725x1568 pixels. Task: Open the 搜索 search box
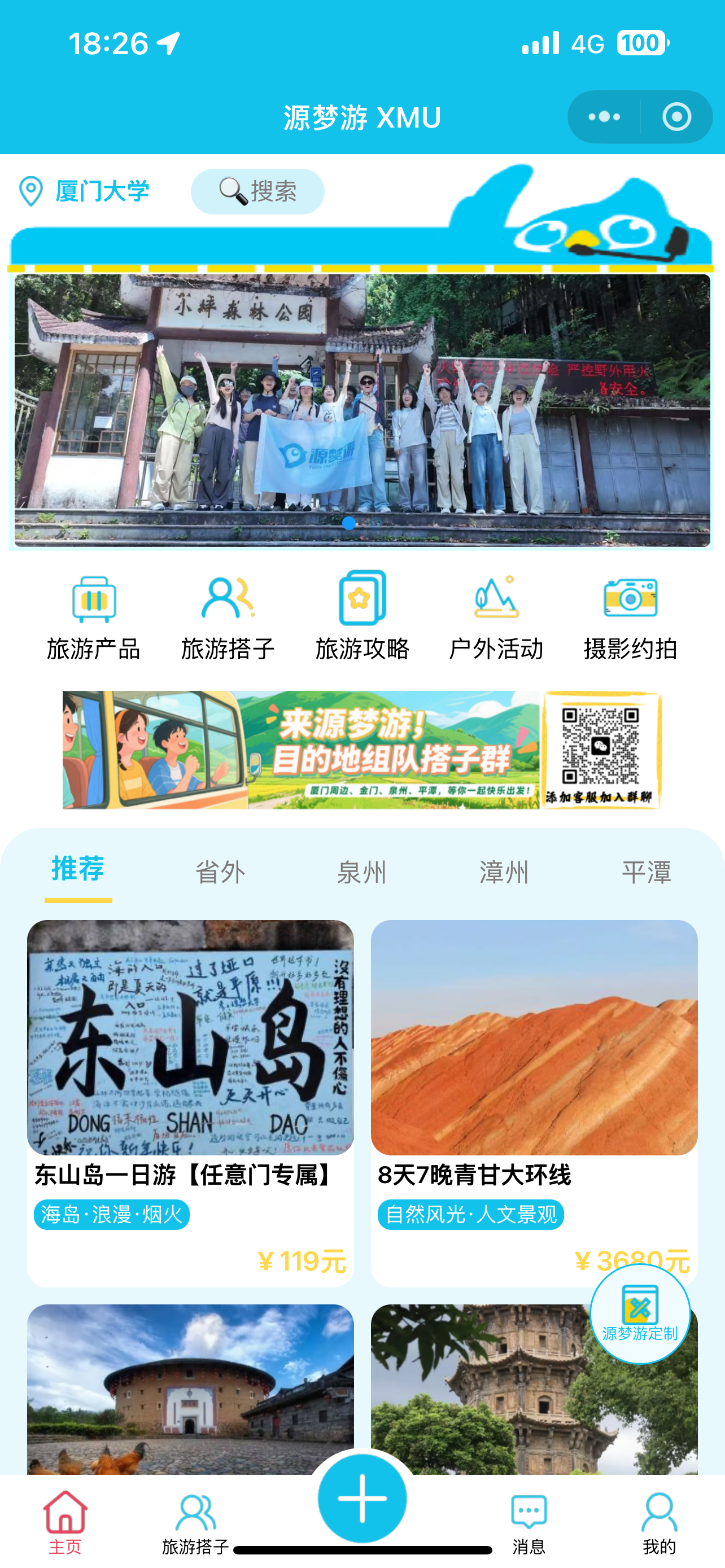coord(257,191)
